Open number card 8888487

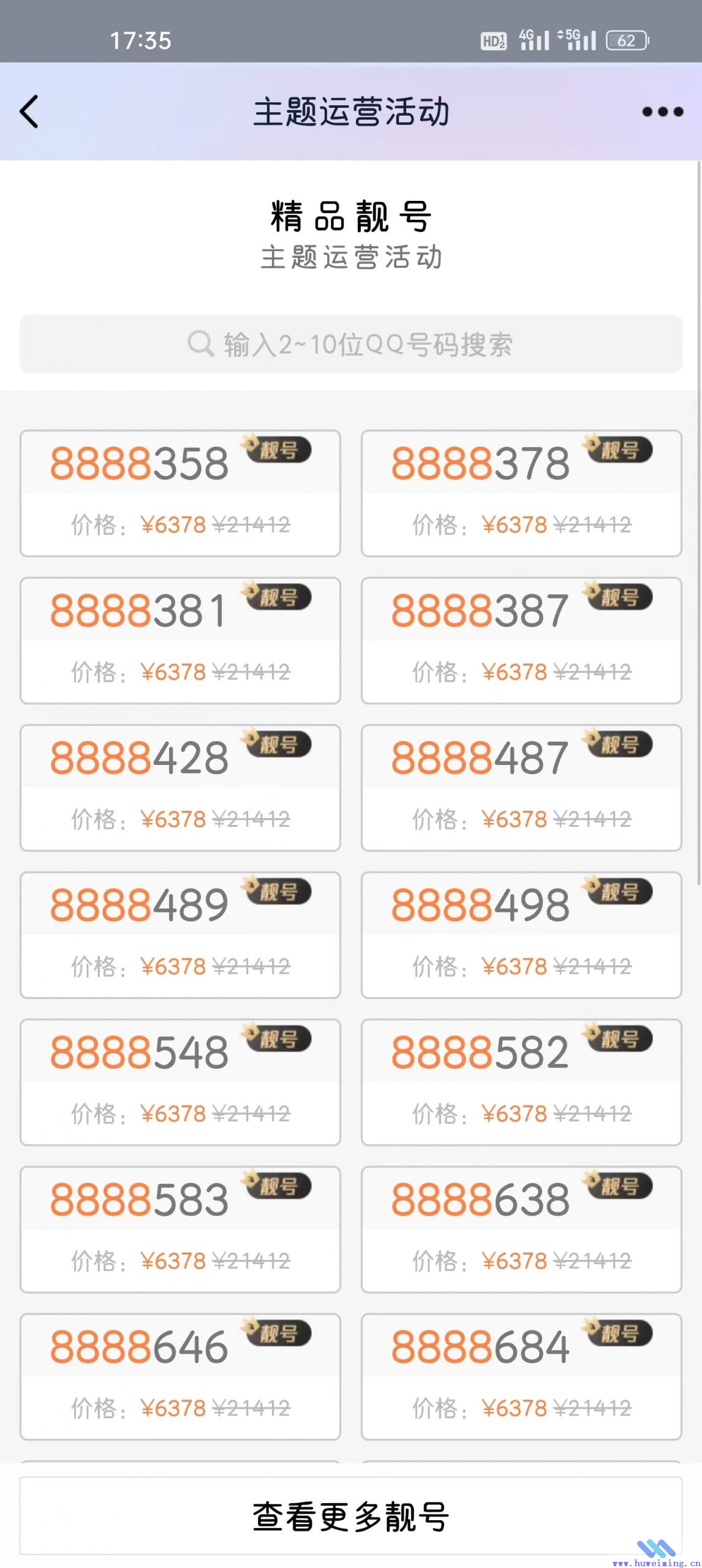[x=521, y=788]
